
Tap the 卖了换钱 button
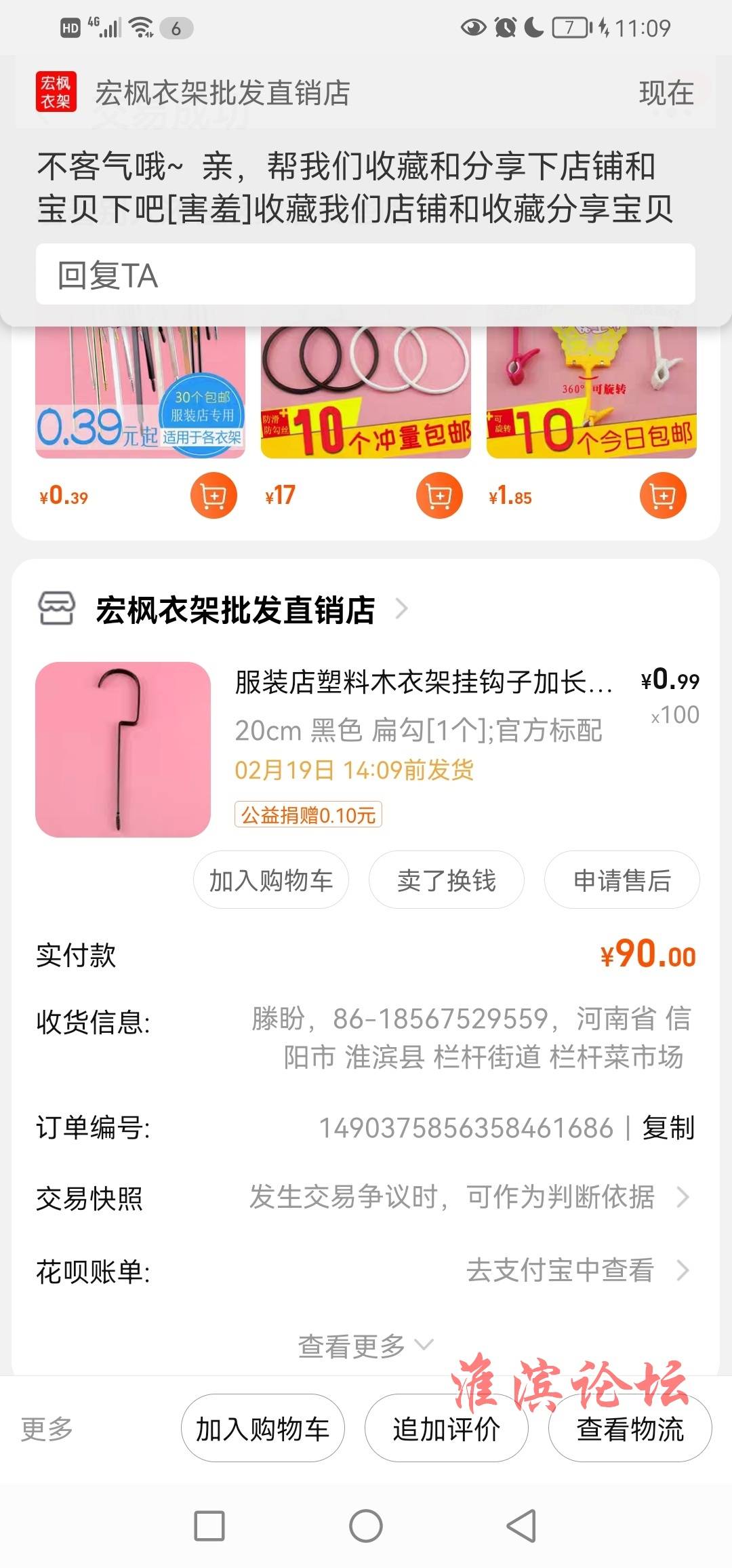[x=446, y=880]
